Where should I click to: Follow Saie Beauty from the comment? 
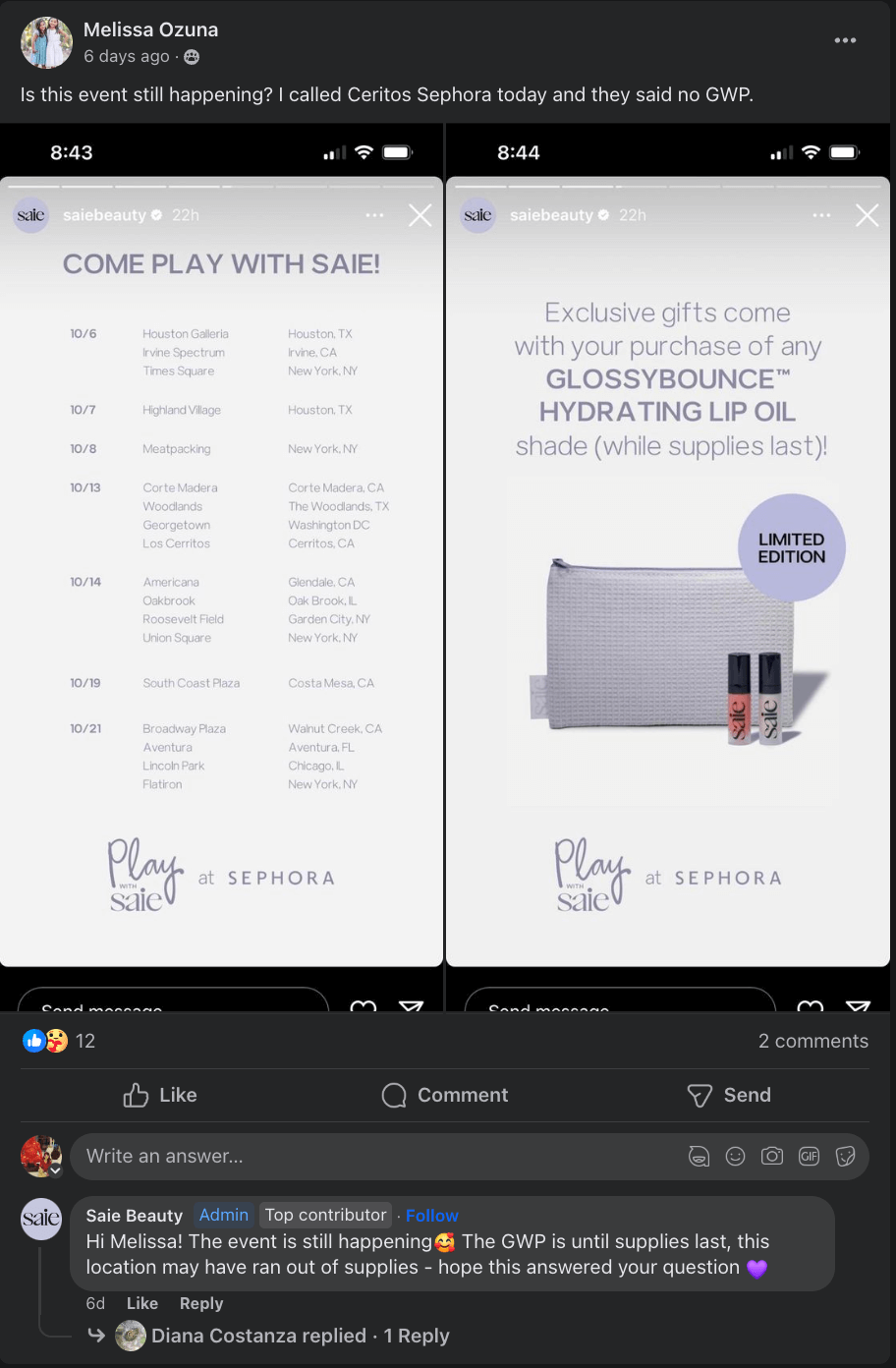[x=431, y=1216]
